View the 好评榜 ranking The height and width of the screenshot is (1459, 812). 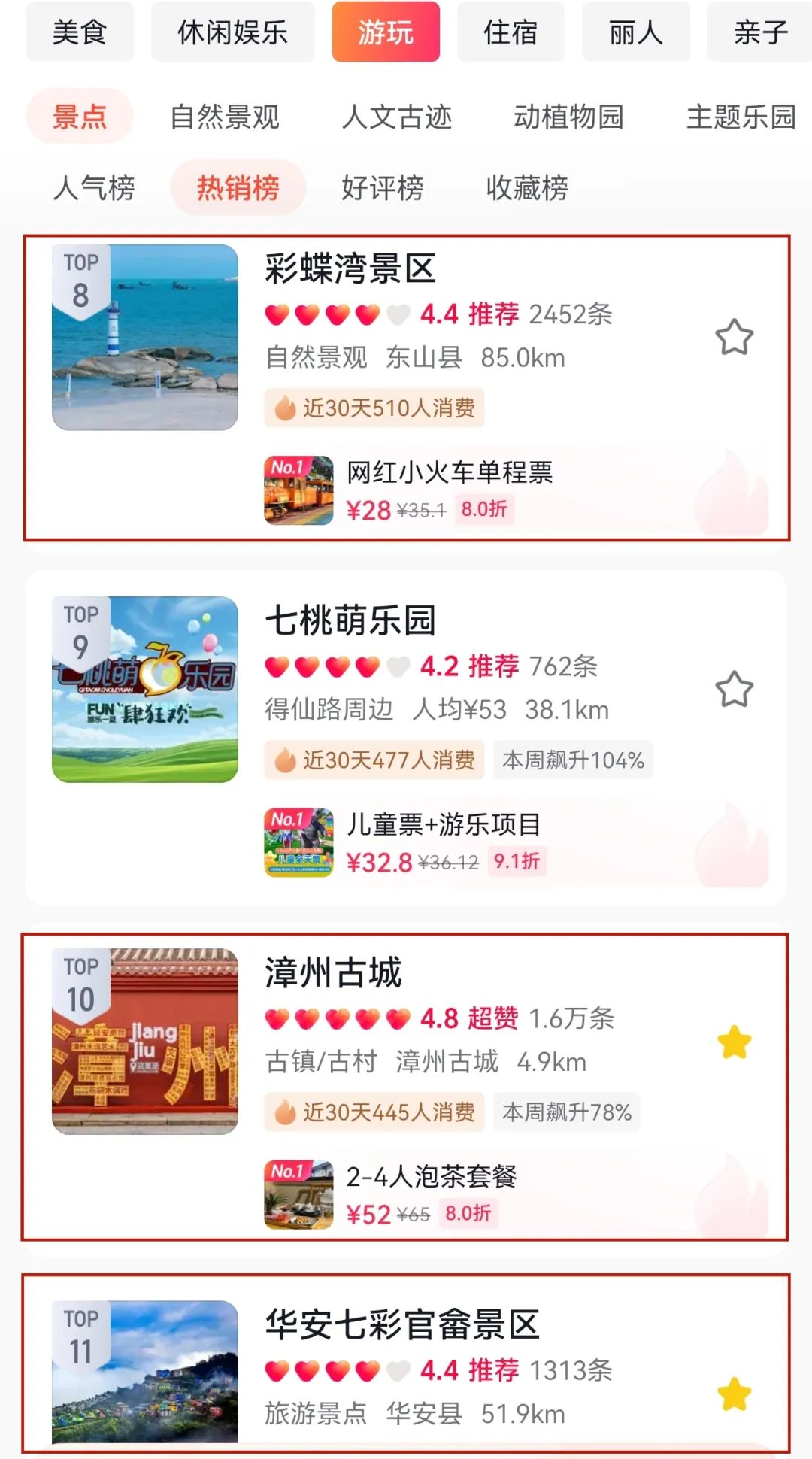pos(383,188)
